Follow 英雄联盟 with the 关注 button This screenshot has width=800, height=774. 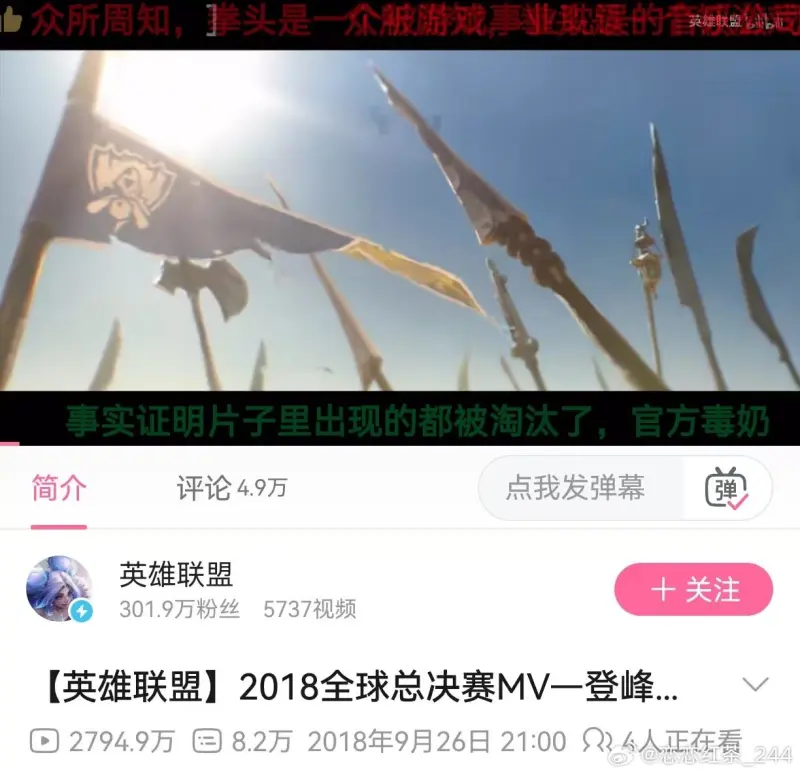coord(693,589)
